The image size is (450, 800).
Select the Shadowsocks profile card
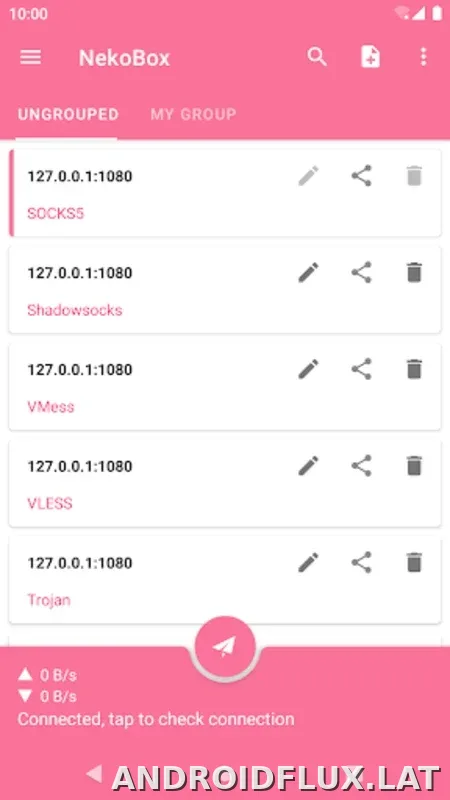pos(225,289)
